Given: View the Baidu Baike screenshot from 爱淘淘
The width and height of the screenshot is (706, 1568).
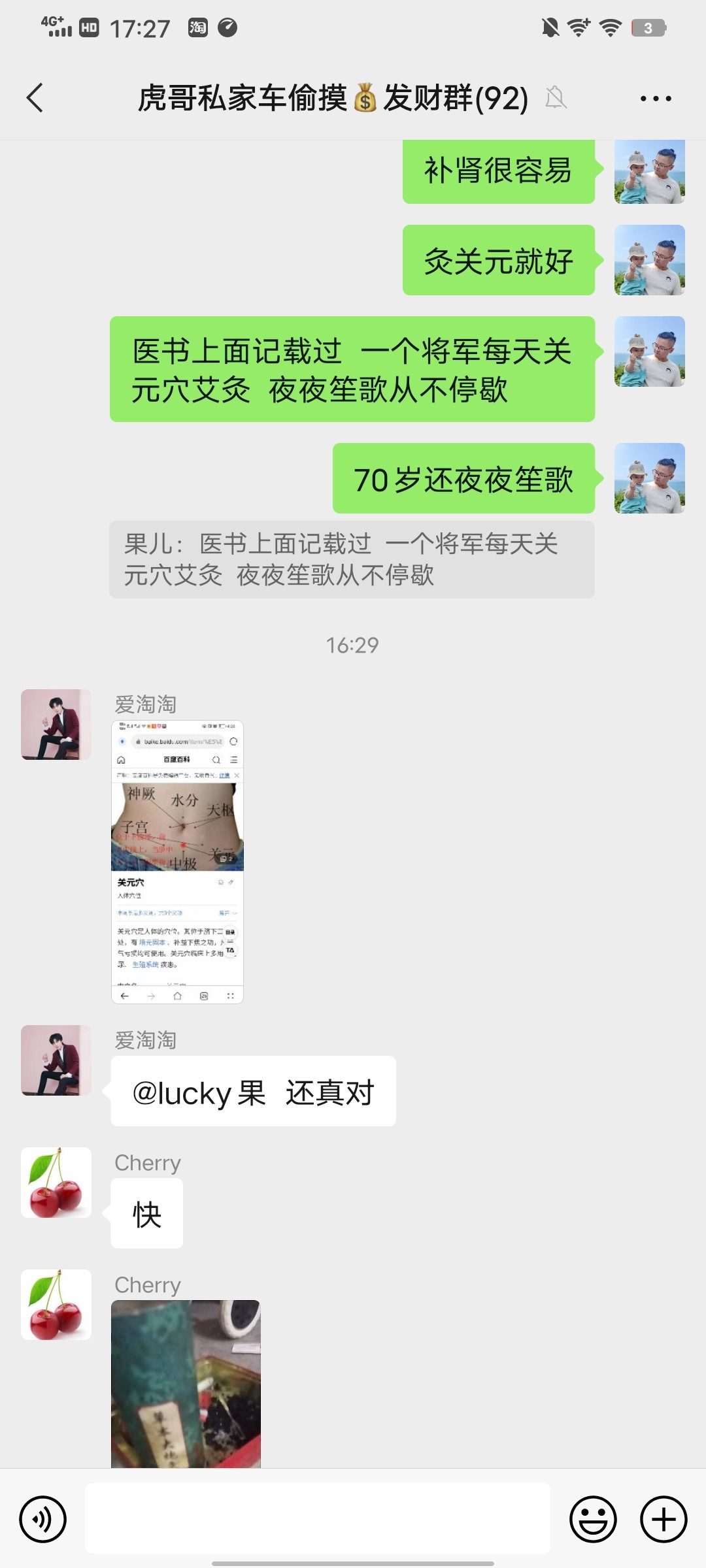Looking at the screenshot, I should click(177, 862).
